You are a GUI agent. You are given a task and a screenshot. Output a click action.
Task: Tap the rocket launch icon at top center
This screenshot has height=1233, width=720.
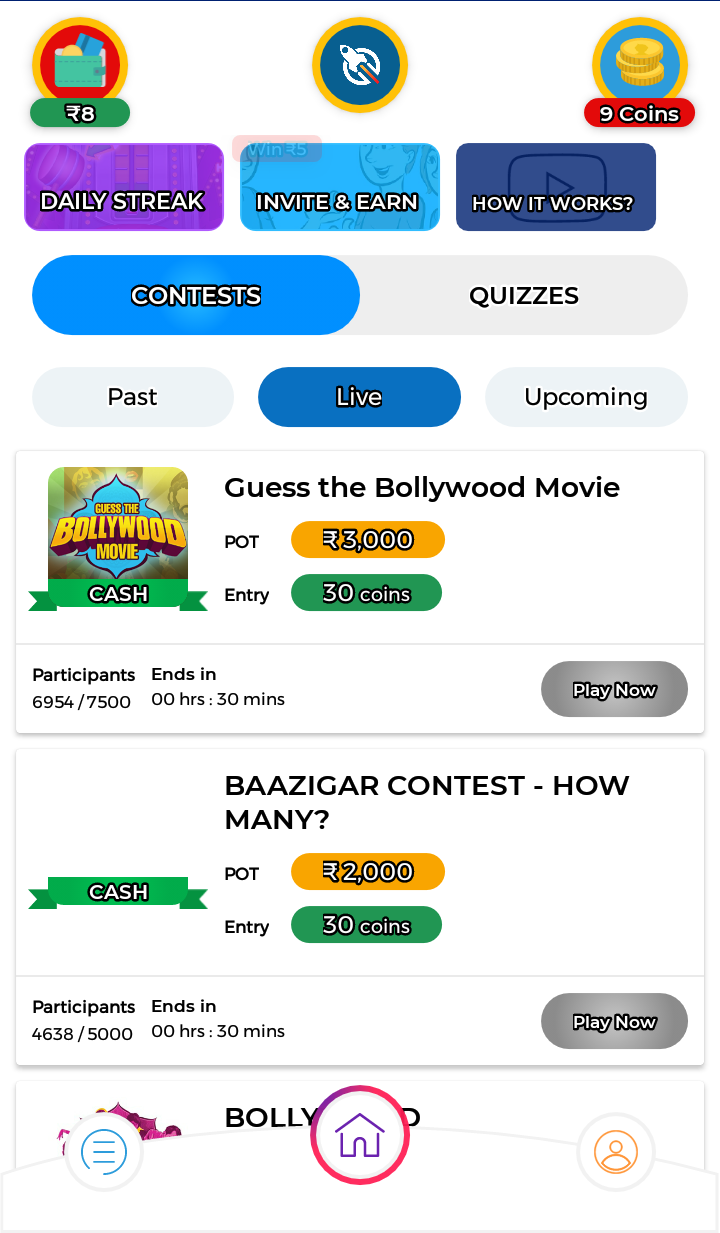point(359,65)
